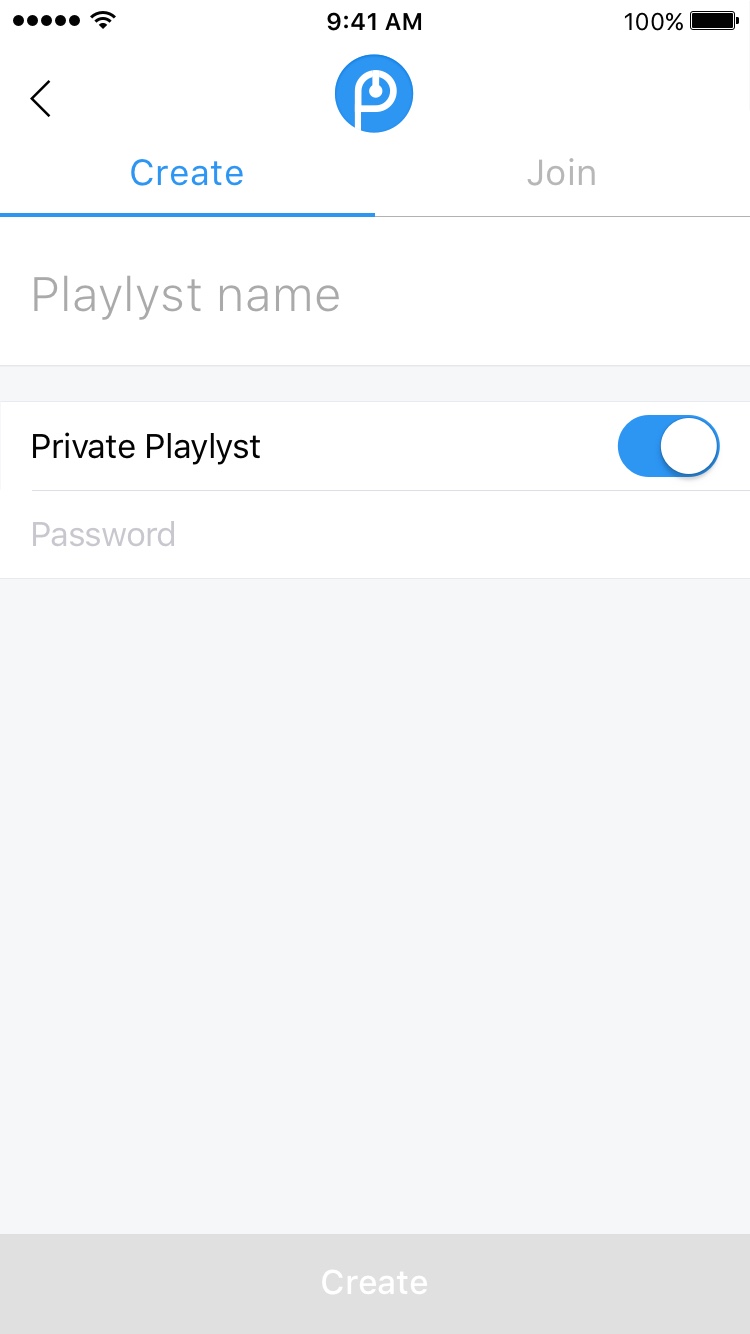Select the Create tab

tap(187, 173)
